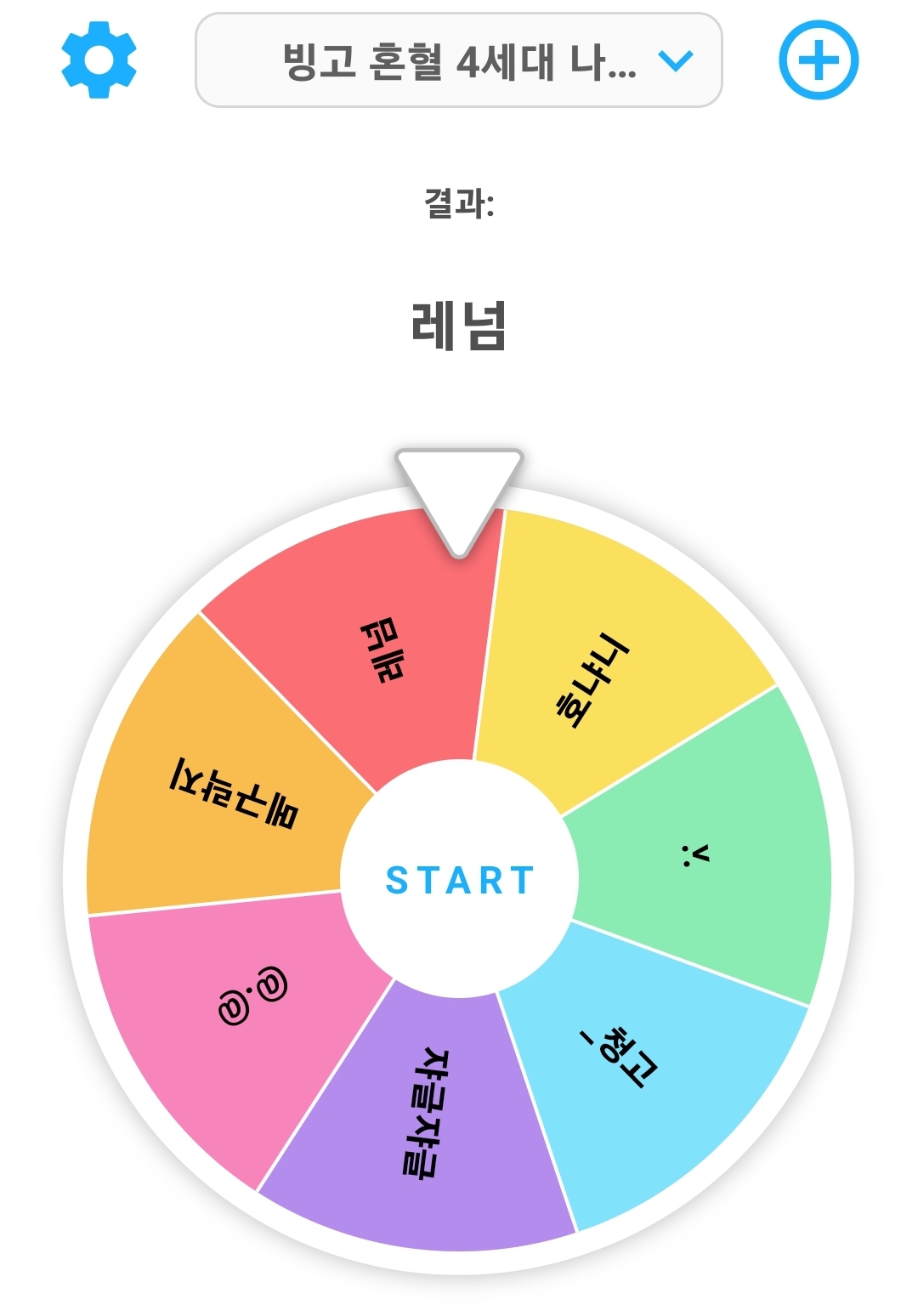Open the settings gear
Screen dimensions: 918x1316
point(99,60)
